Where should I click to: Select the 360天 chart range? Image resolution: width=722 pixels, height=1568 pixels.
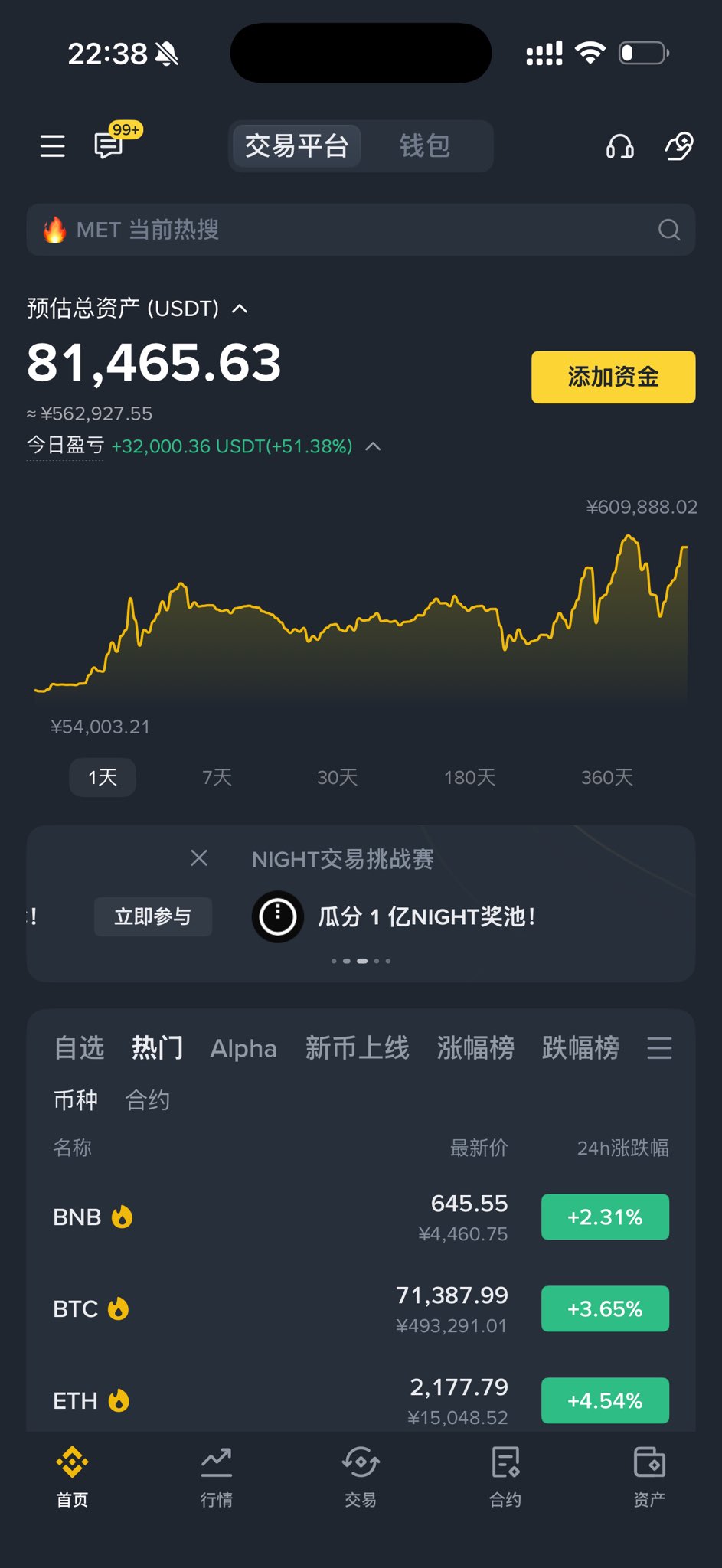pos(606,777)
